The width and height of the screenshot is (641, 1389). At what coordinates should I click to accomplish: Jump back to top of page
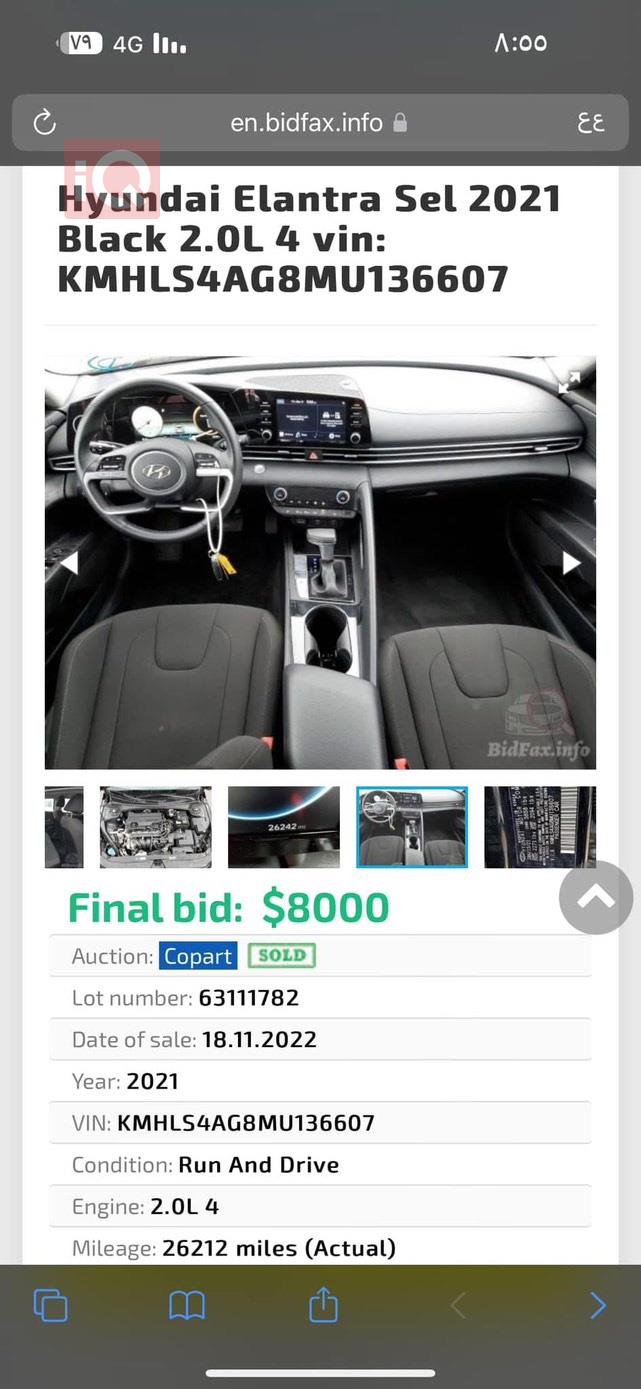click(596, 898)
